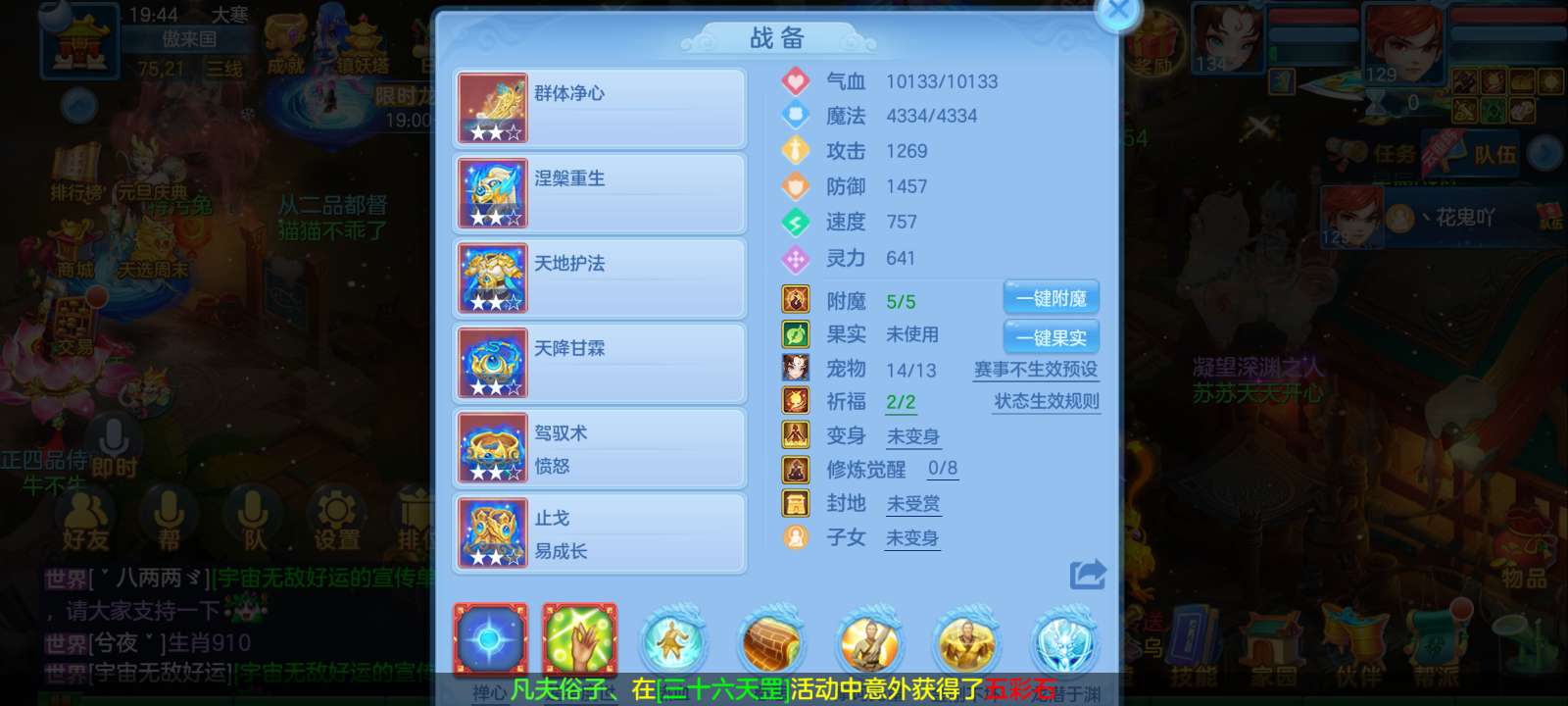Screen dimensions: 1568x706
Task: Open 修炼觉醒 0/8 link
Action: 942,469
